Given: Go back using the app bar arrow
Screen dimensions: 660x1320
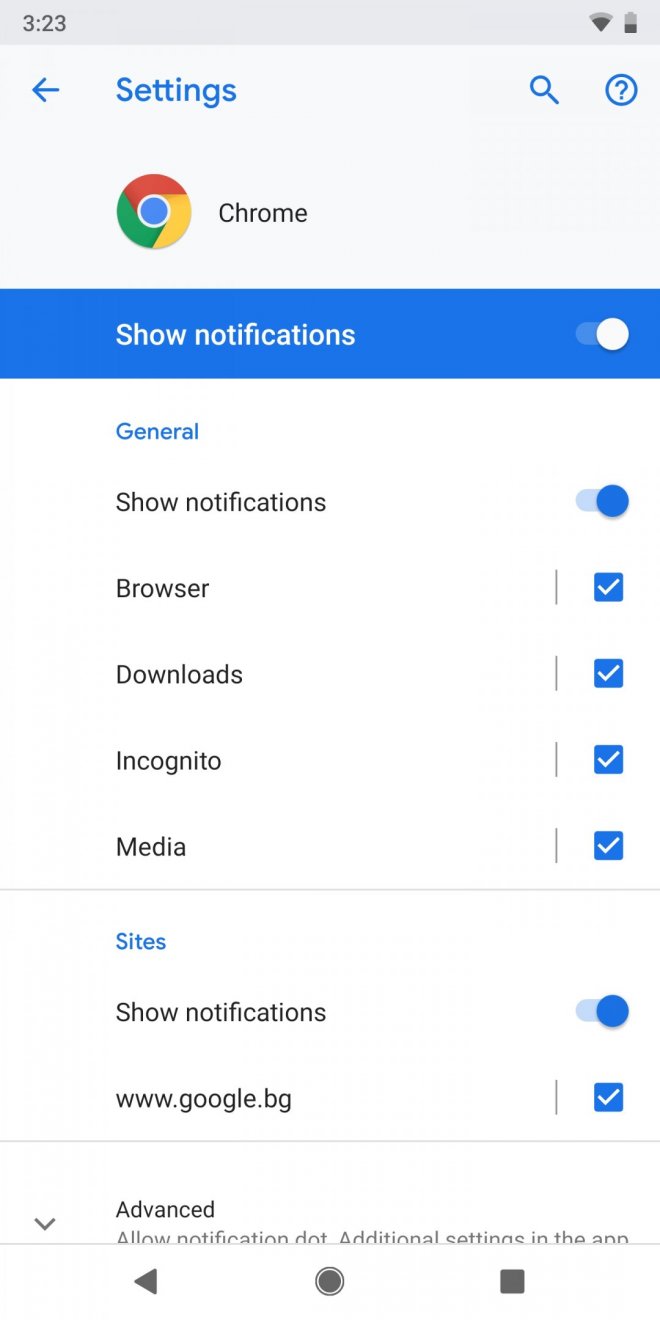Looking at the screenshot, I should (46, 91).
